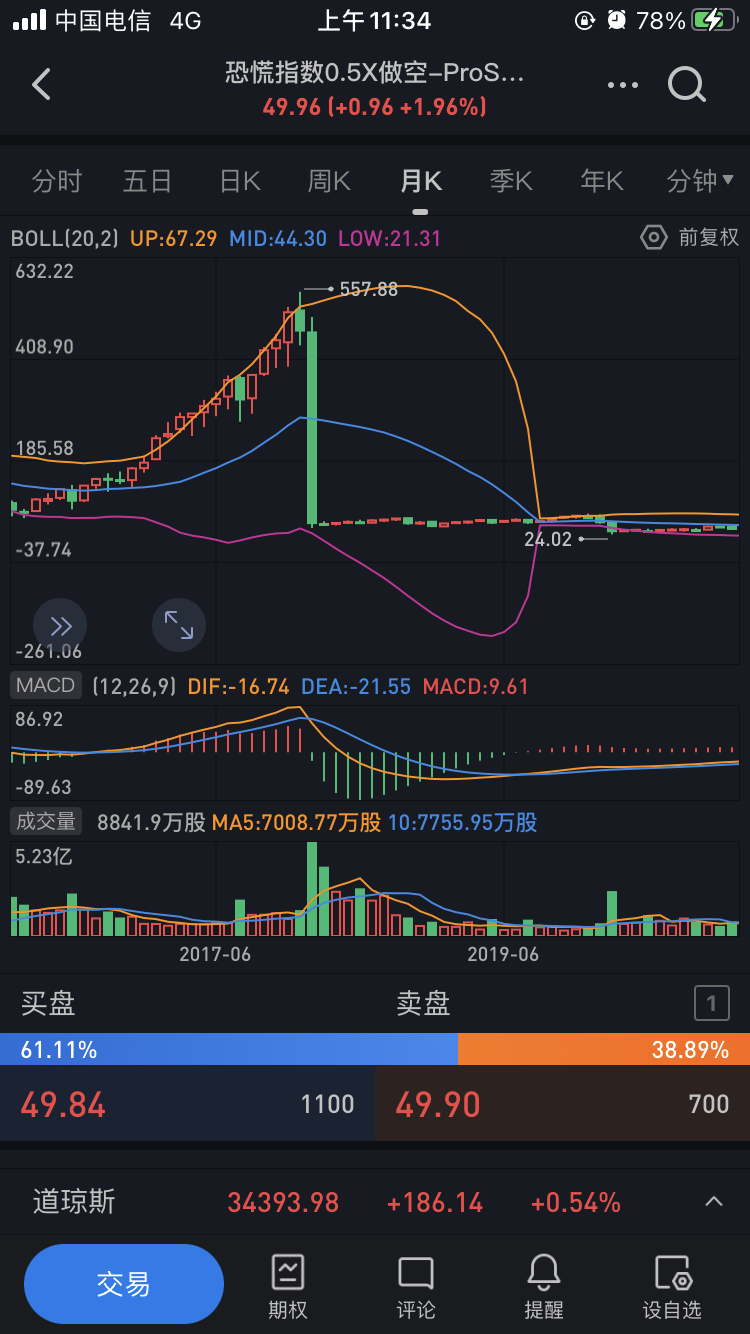Screen dimensions: 750x1334
Task: Tap the order book depth level box
Action: (x=711, y=1003)
